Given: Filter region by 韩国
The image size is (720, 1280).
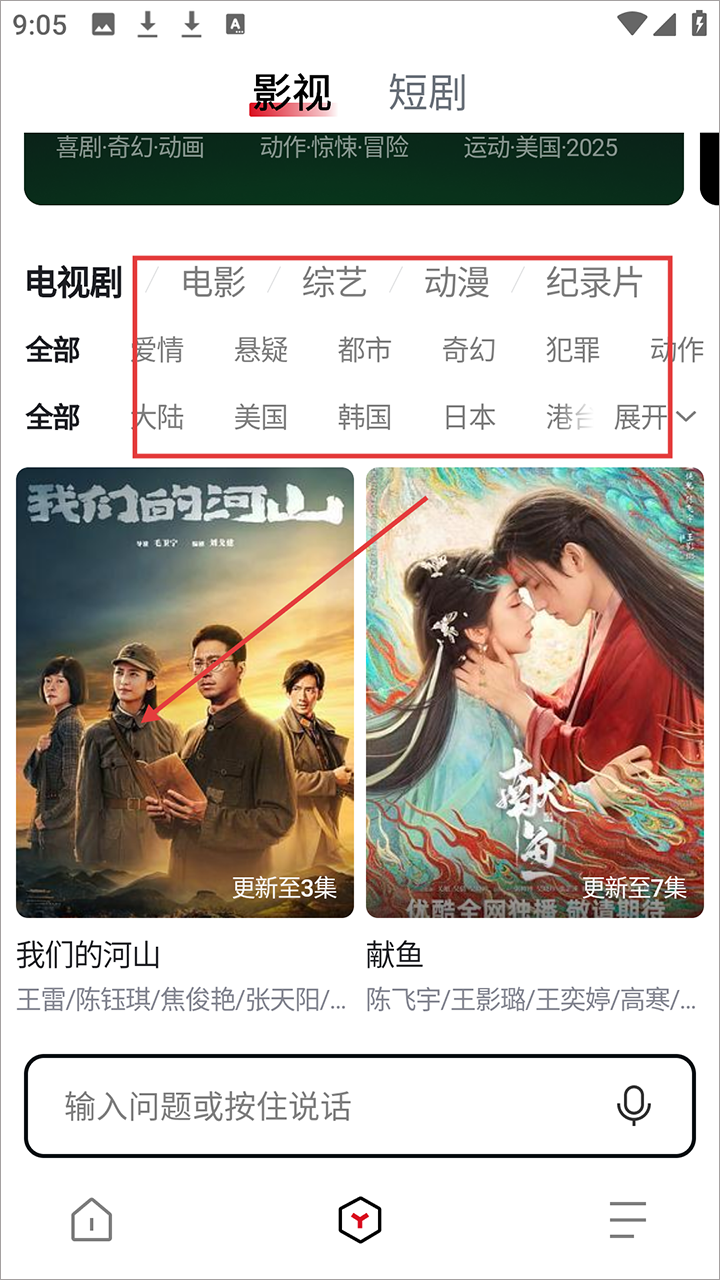Looking at the screenshot, I should pos(364,417).
